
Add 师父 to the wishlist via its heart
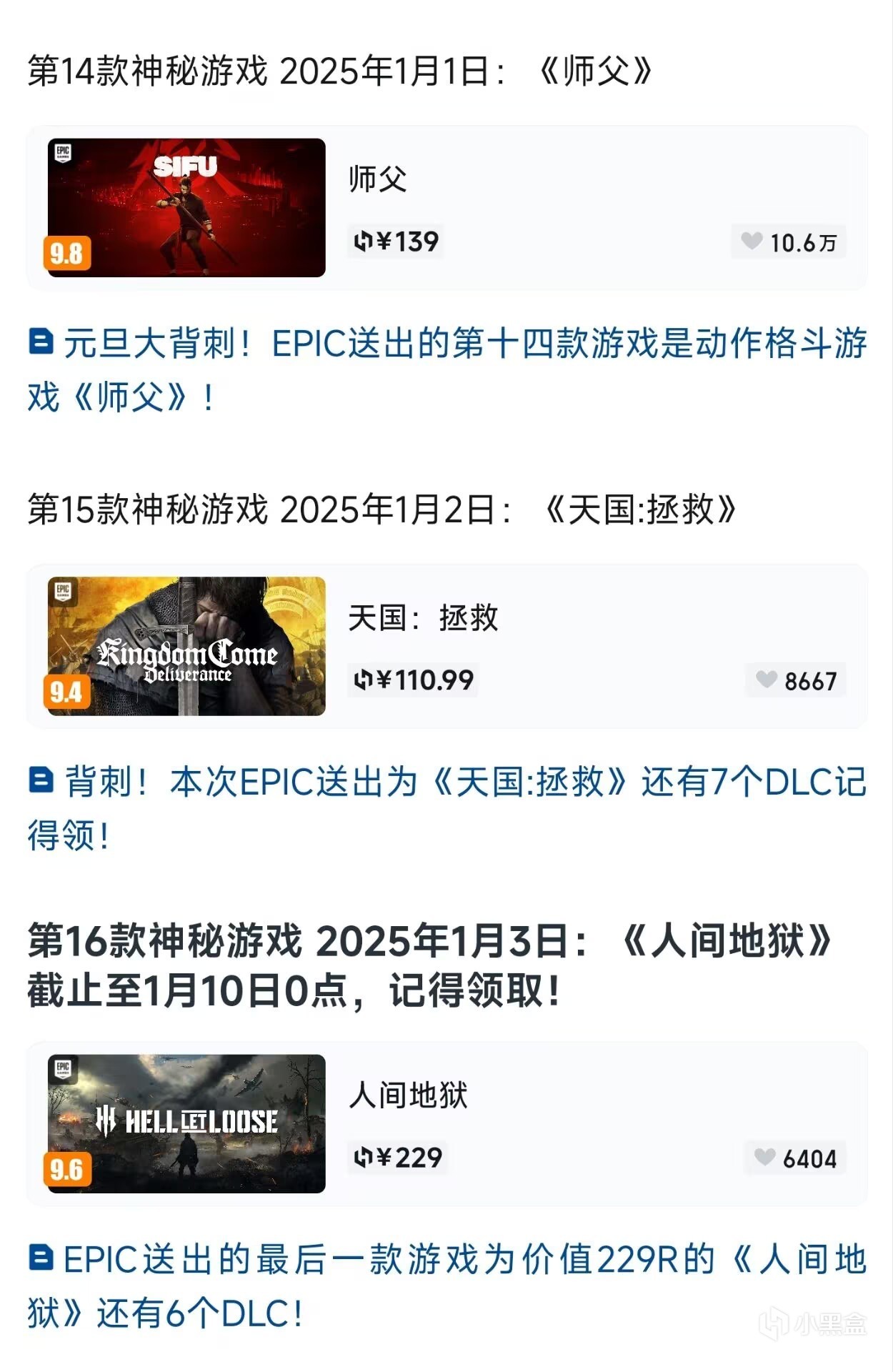pos(752,242)
